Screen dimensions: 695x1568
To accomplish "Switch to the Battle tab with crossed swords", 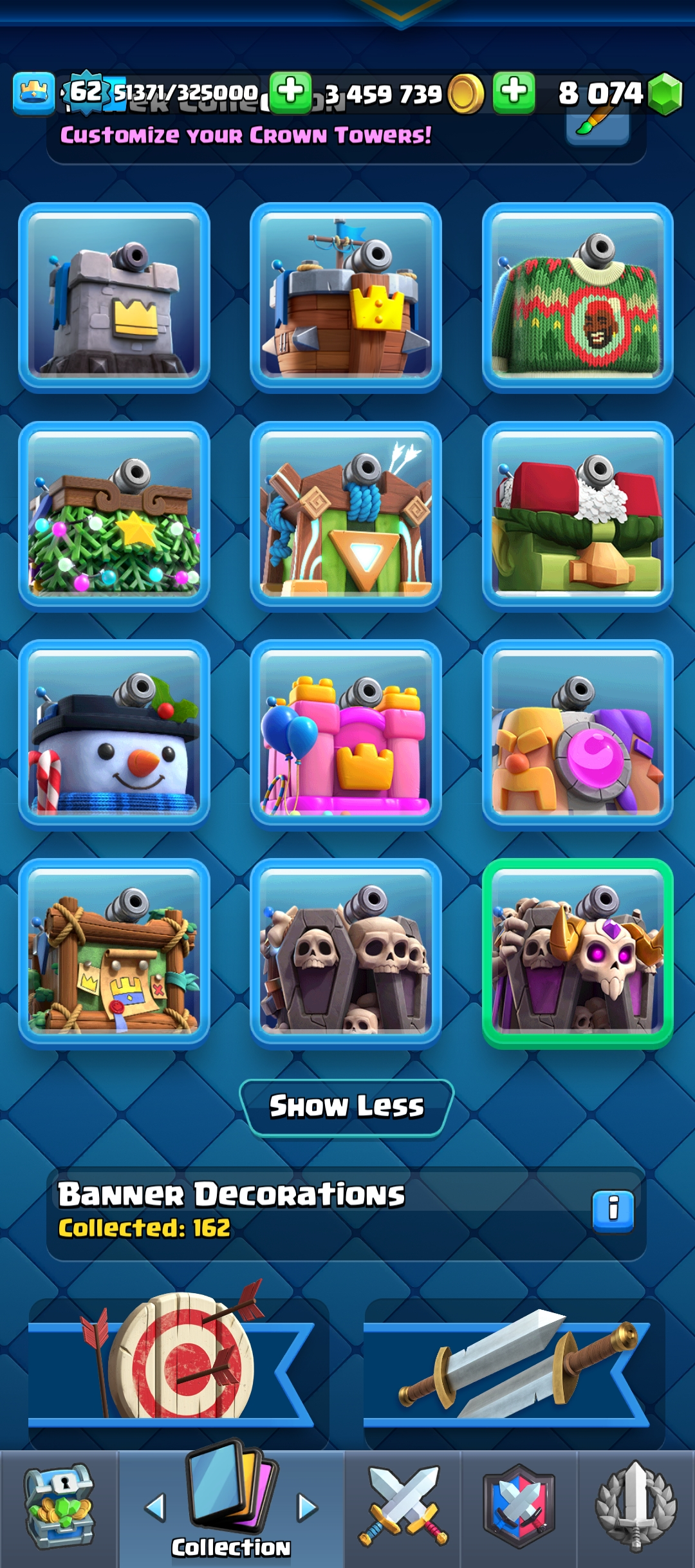I will pos(403,1506).
